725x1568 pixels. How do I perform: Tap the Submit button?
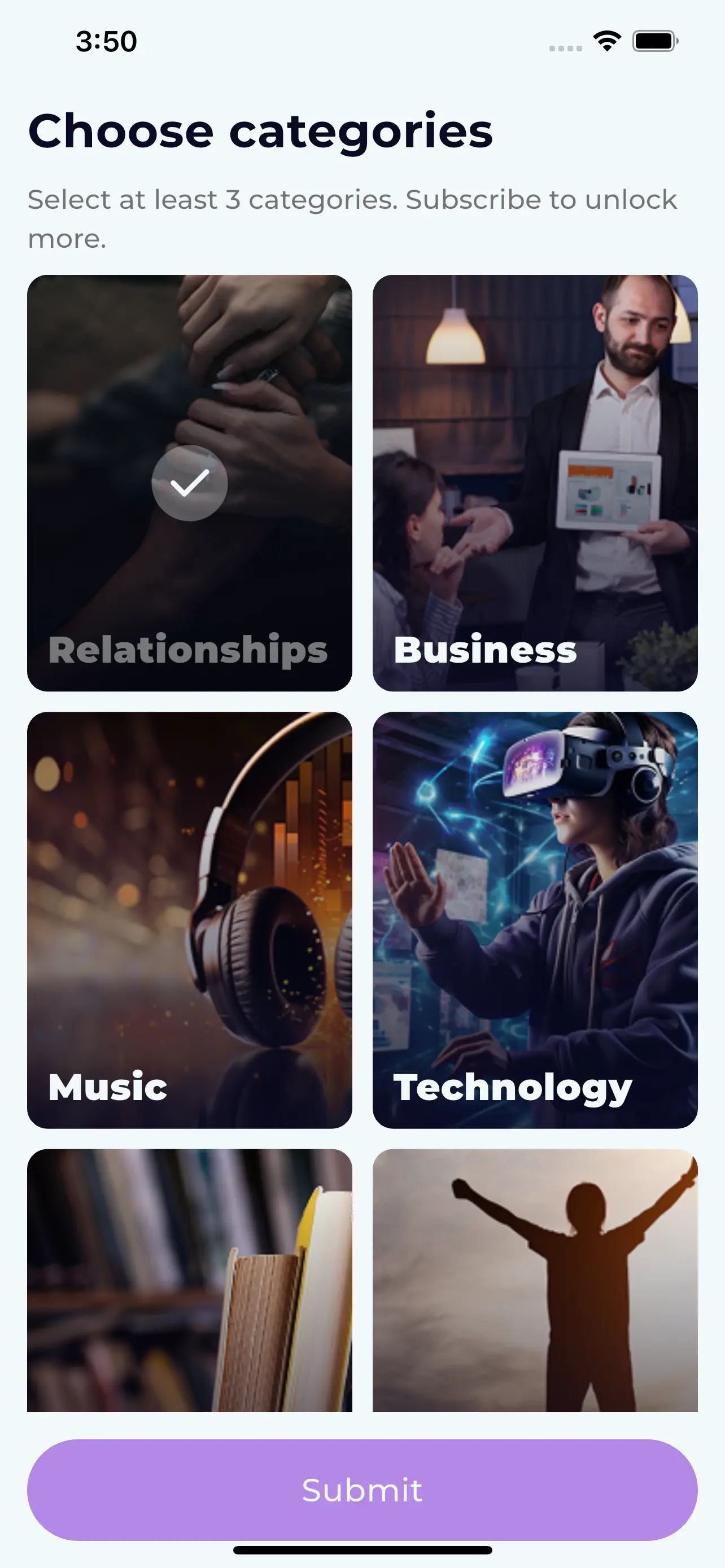tap(362, 1490)
